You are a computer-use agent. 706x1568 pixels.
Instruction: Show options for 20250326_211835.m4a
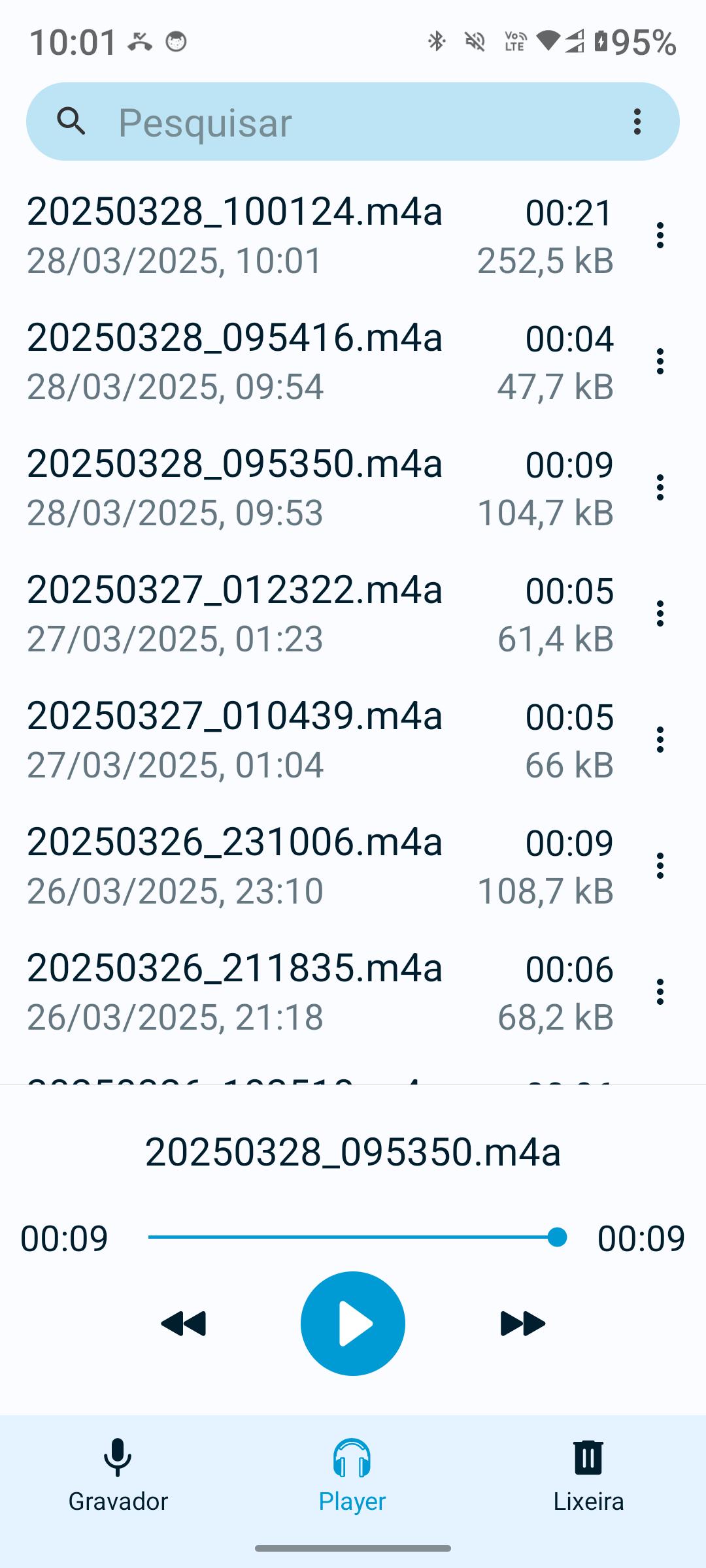tap(660, 992)
